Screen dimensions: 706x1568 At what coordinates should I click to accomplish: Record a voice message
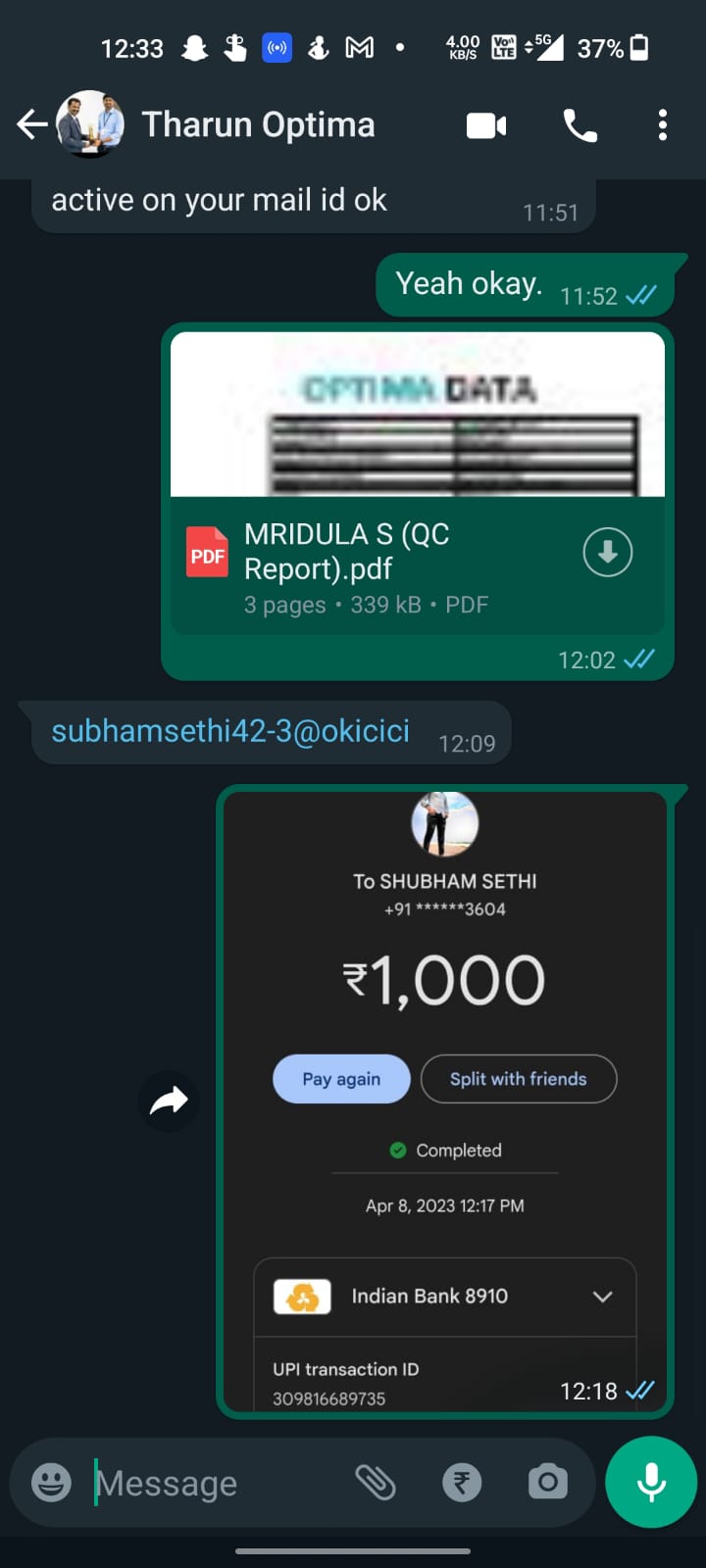(651, 1482)
